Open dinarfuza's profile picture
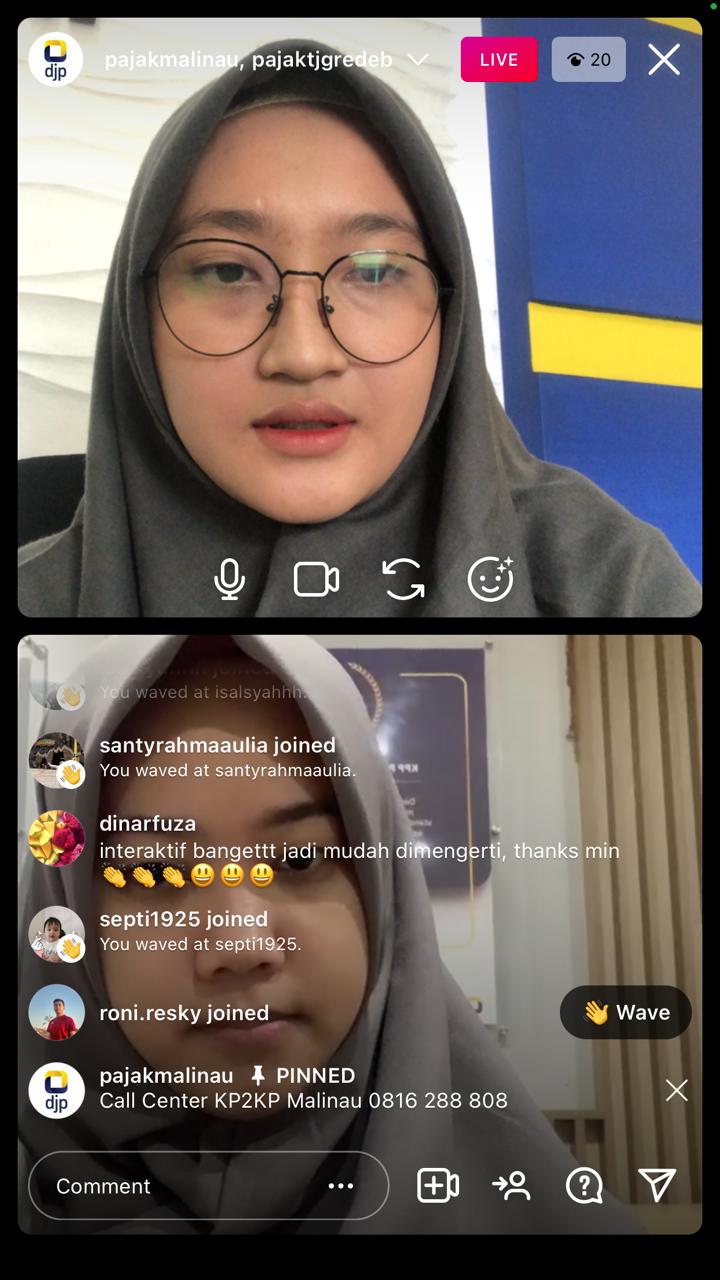 pyautogui.click(x=56, y=838)
